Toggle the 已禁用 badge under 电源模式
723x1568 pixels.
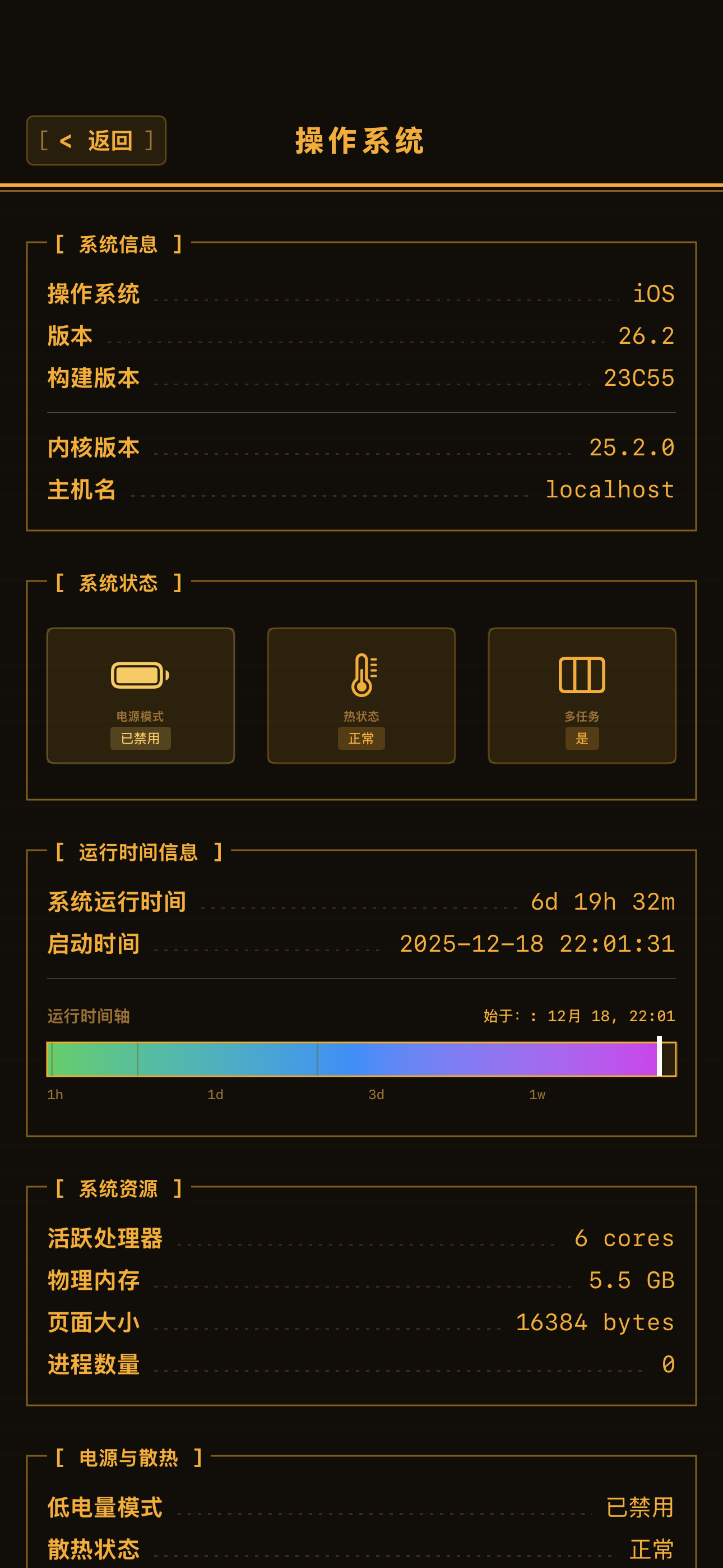(x=141, y=739)
